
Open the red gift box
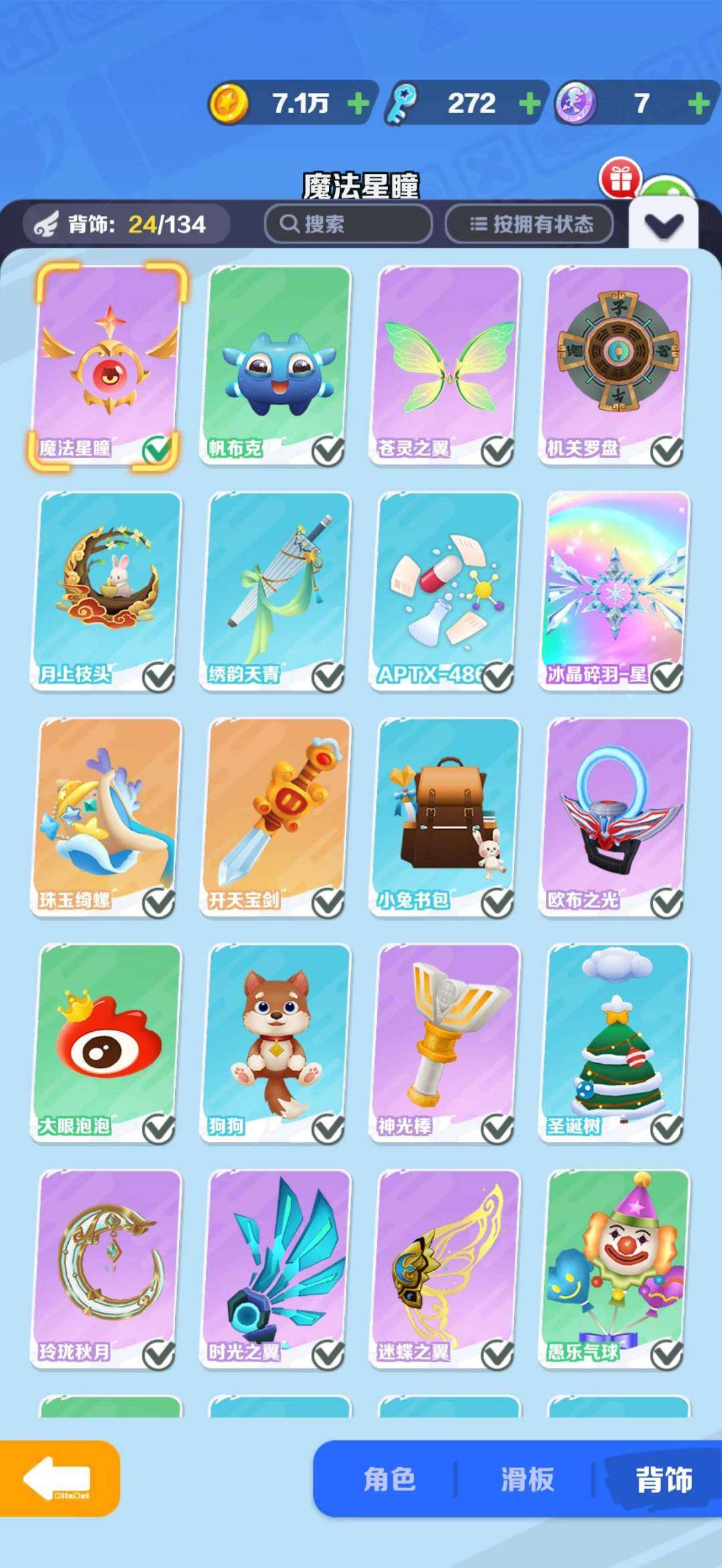point(620,179)
